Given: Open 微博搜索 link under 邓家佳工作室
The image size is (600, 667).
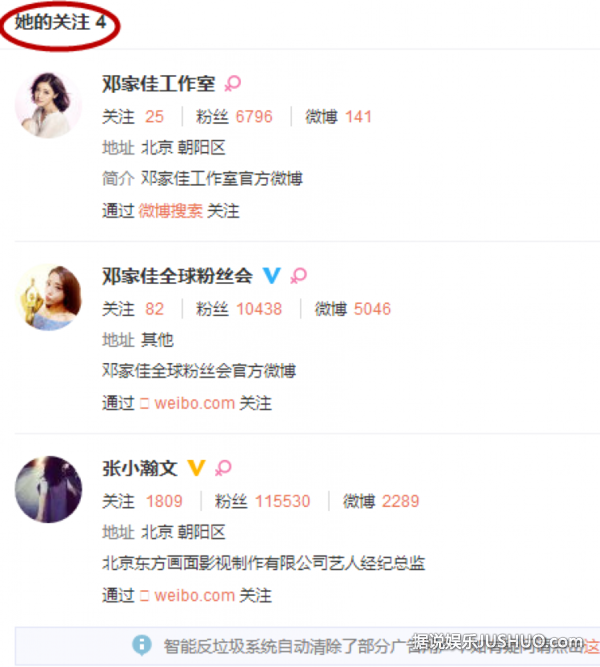Looking at the screenshot, I should pos(170,211).
